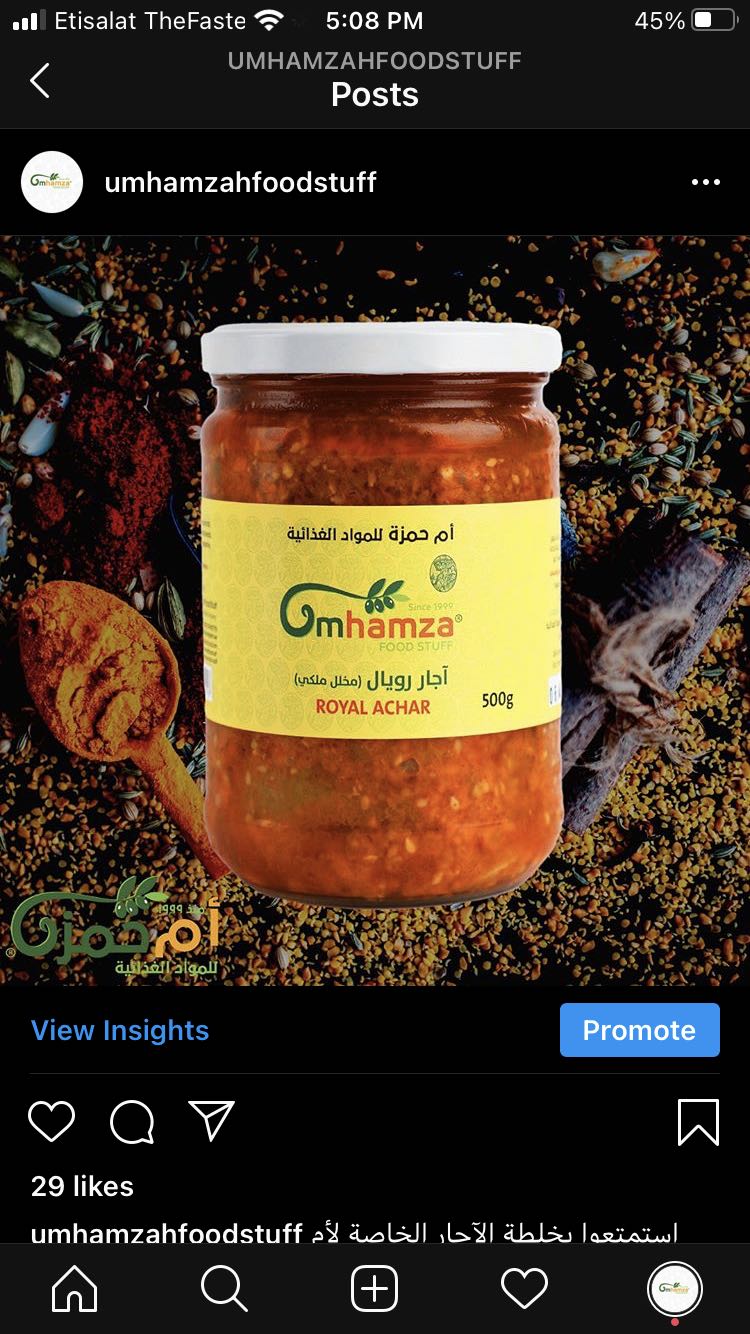Image resolution: width=750 pixels, height=1334 pixels.
Task: Go back from the Posts screen
Action: pos(39,80)
